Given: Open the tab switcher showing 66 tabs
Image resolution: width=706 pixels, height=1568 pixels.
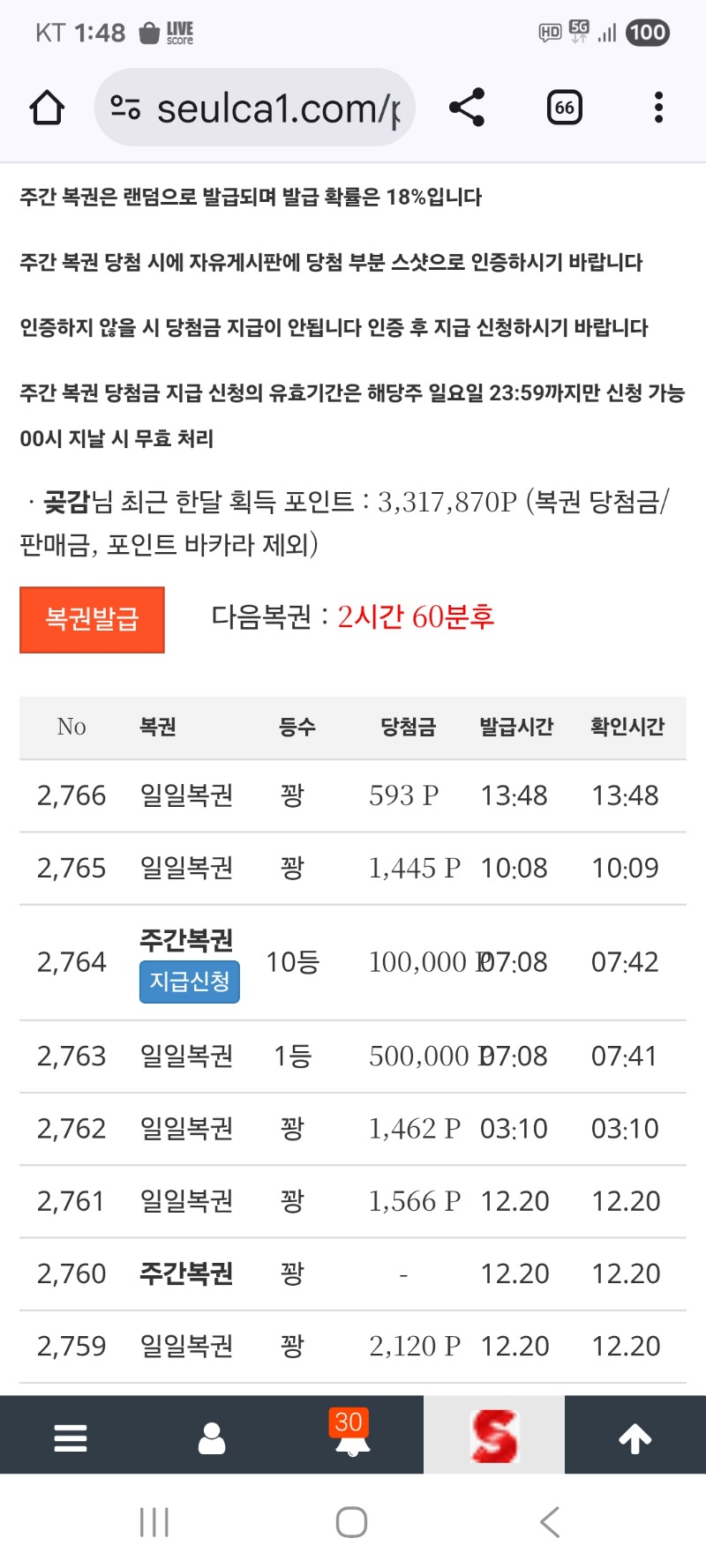Looking at the screenshot, I should point(564,108).
